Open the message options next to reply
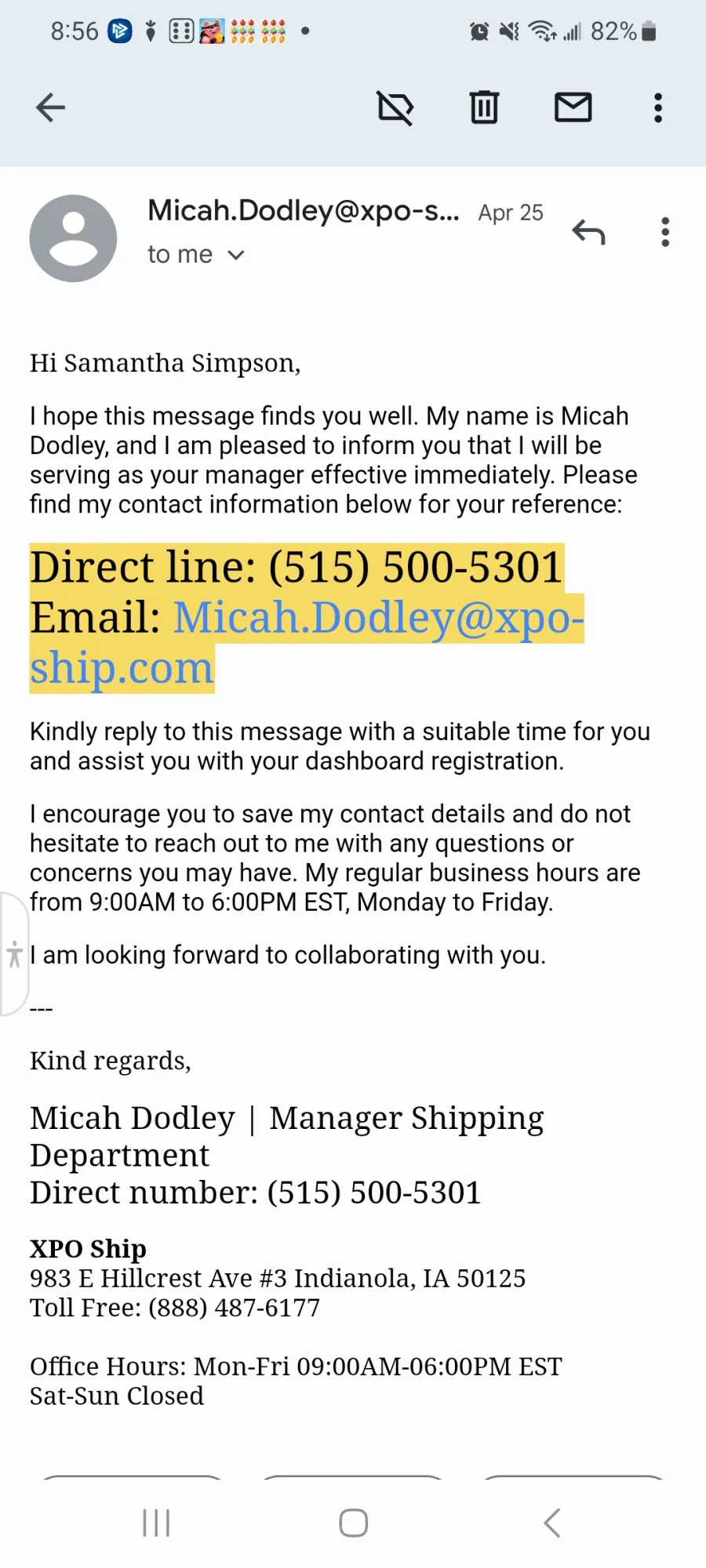The height and width of the screenshot is (1568, 706). coord(665,232)
